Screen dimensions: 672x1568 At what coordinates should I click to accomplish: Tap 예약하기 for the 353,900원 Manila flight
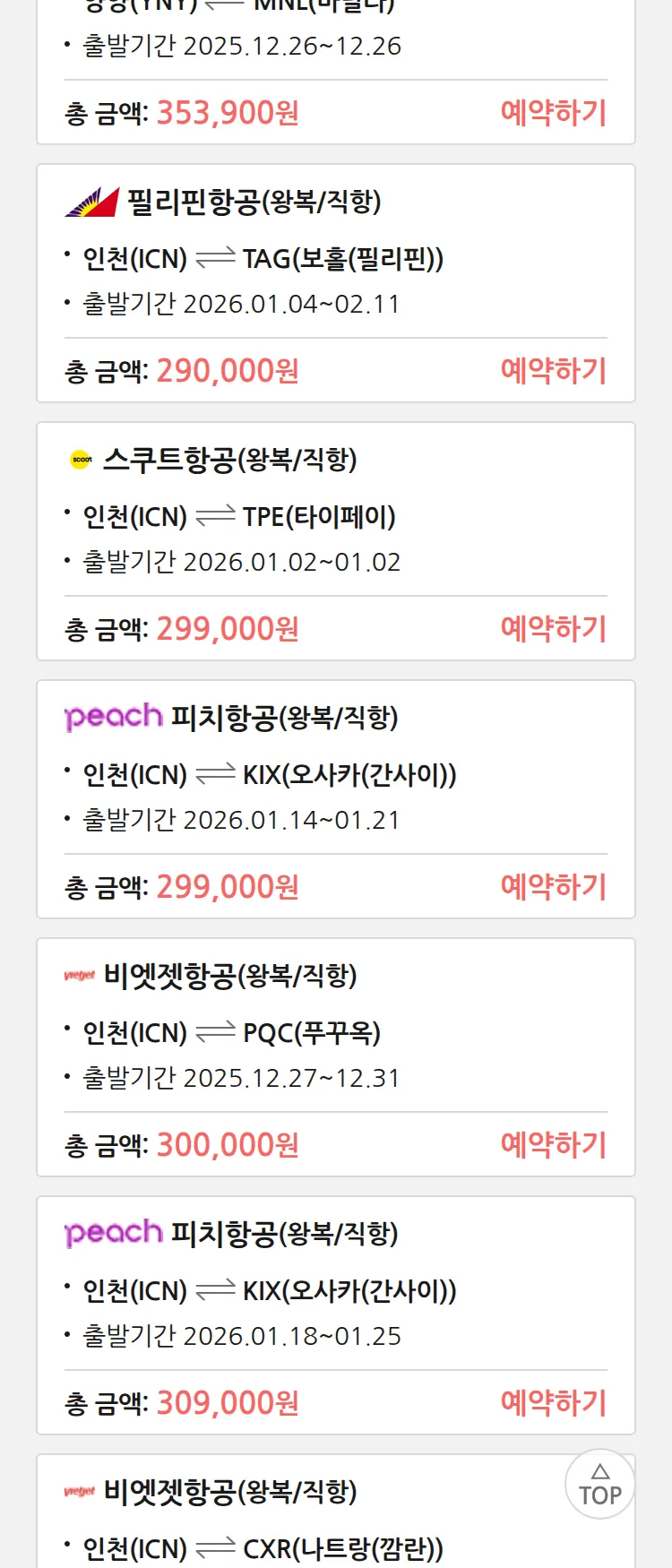[x=553, y=113]
